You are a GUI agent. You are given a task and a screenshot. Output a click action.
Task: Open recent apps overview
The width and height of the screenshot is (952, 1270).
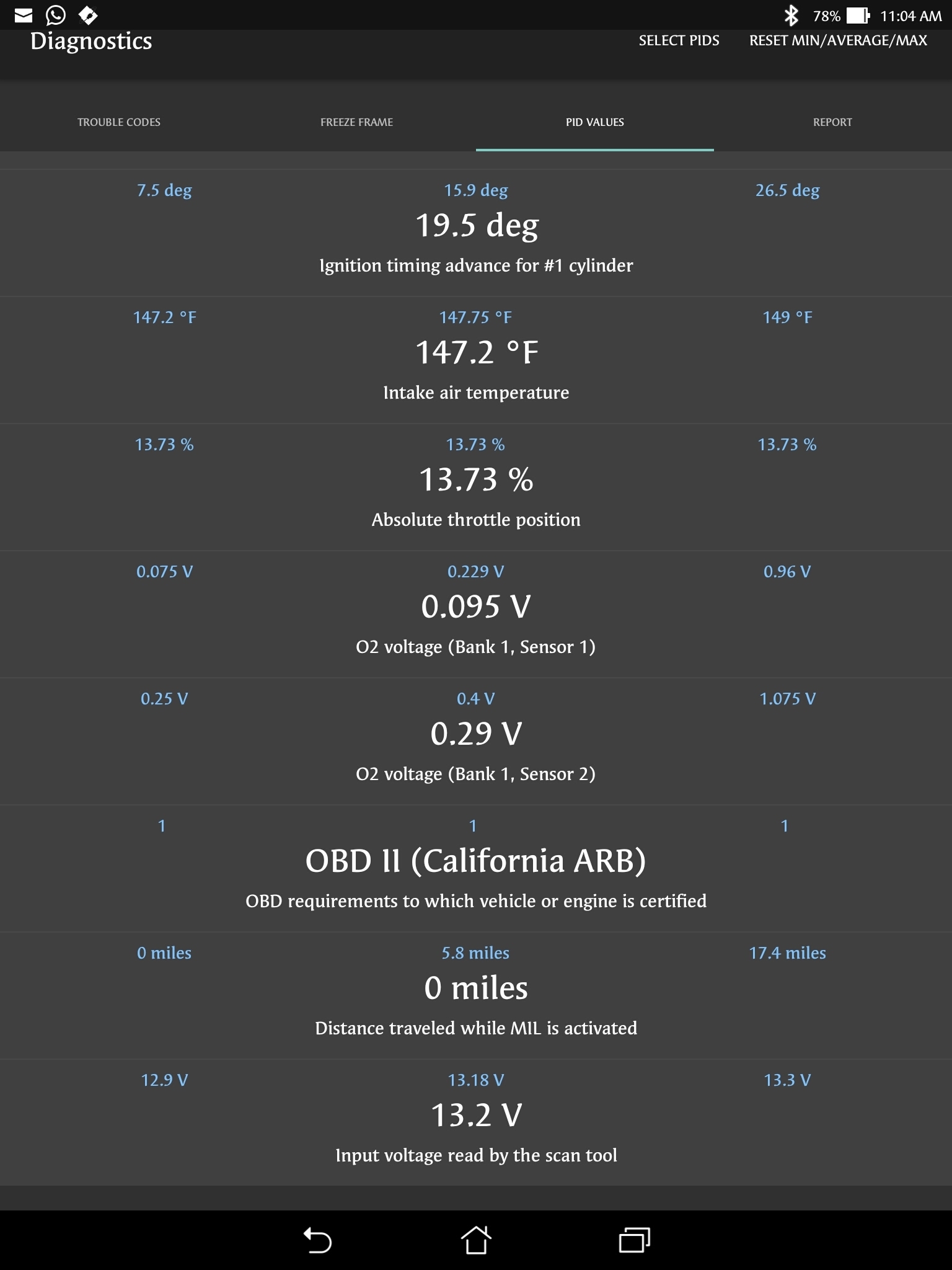(634, 1240)
